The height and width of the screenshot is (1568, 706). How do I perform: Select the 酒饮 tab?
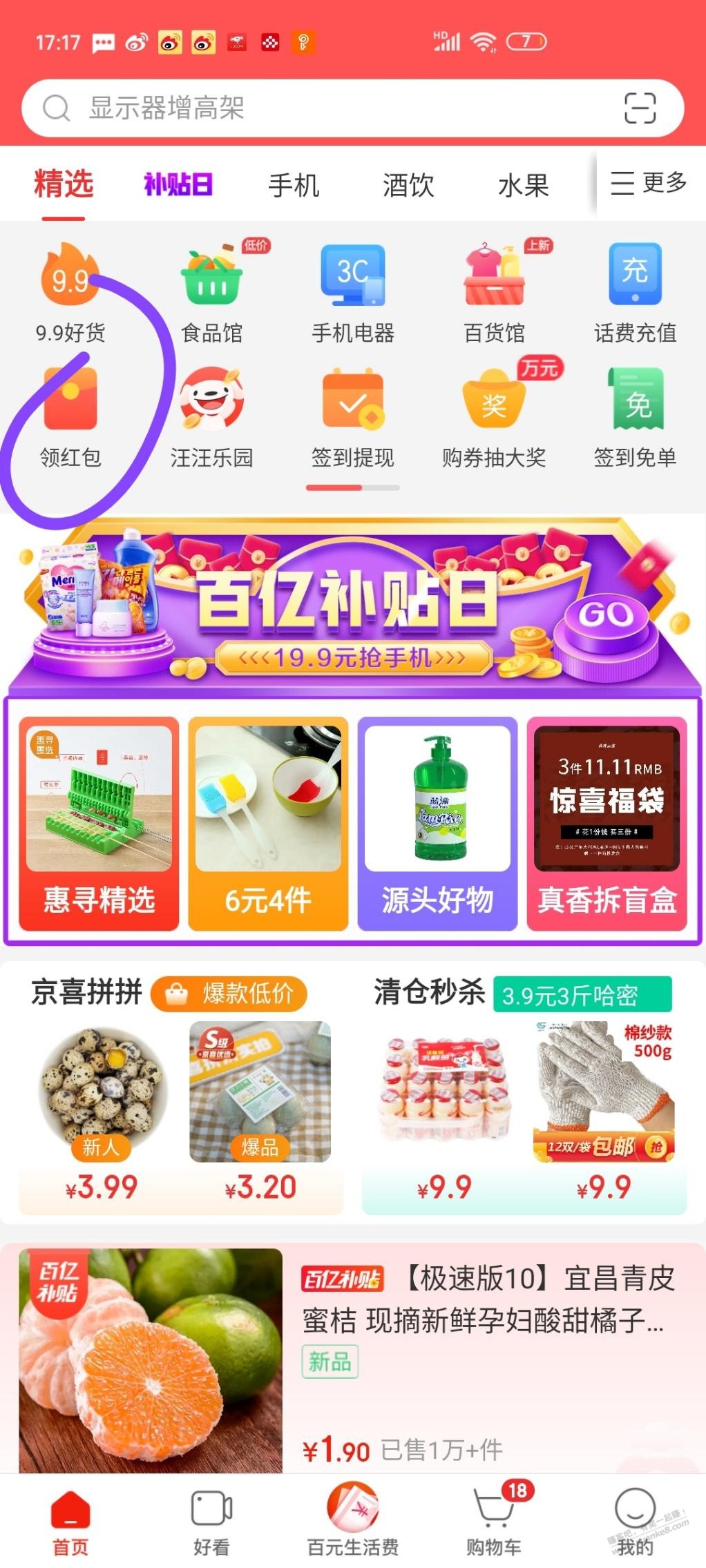point(408,185)
